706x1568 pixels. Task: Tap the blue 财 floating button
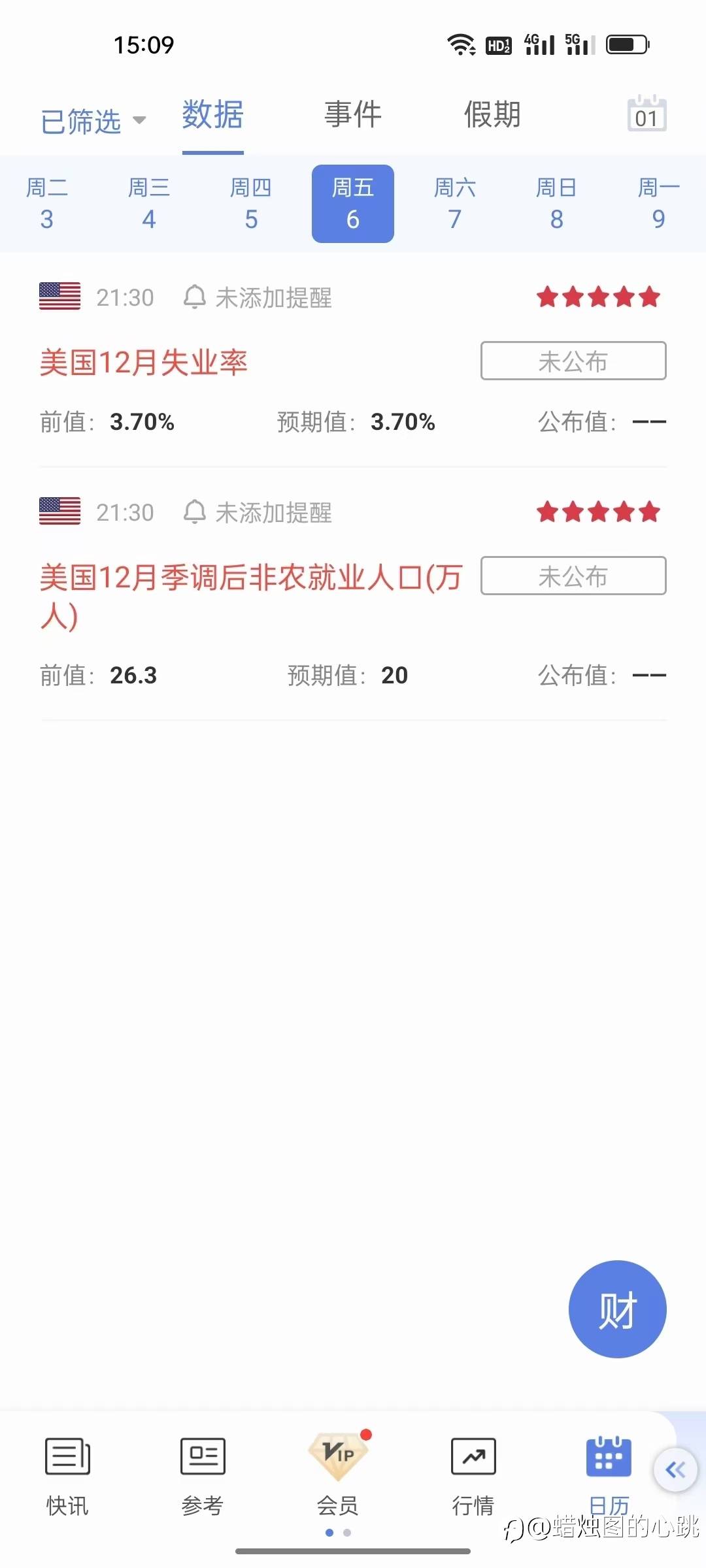[617, 1309]
